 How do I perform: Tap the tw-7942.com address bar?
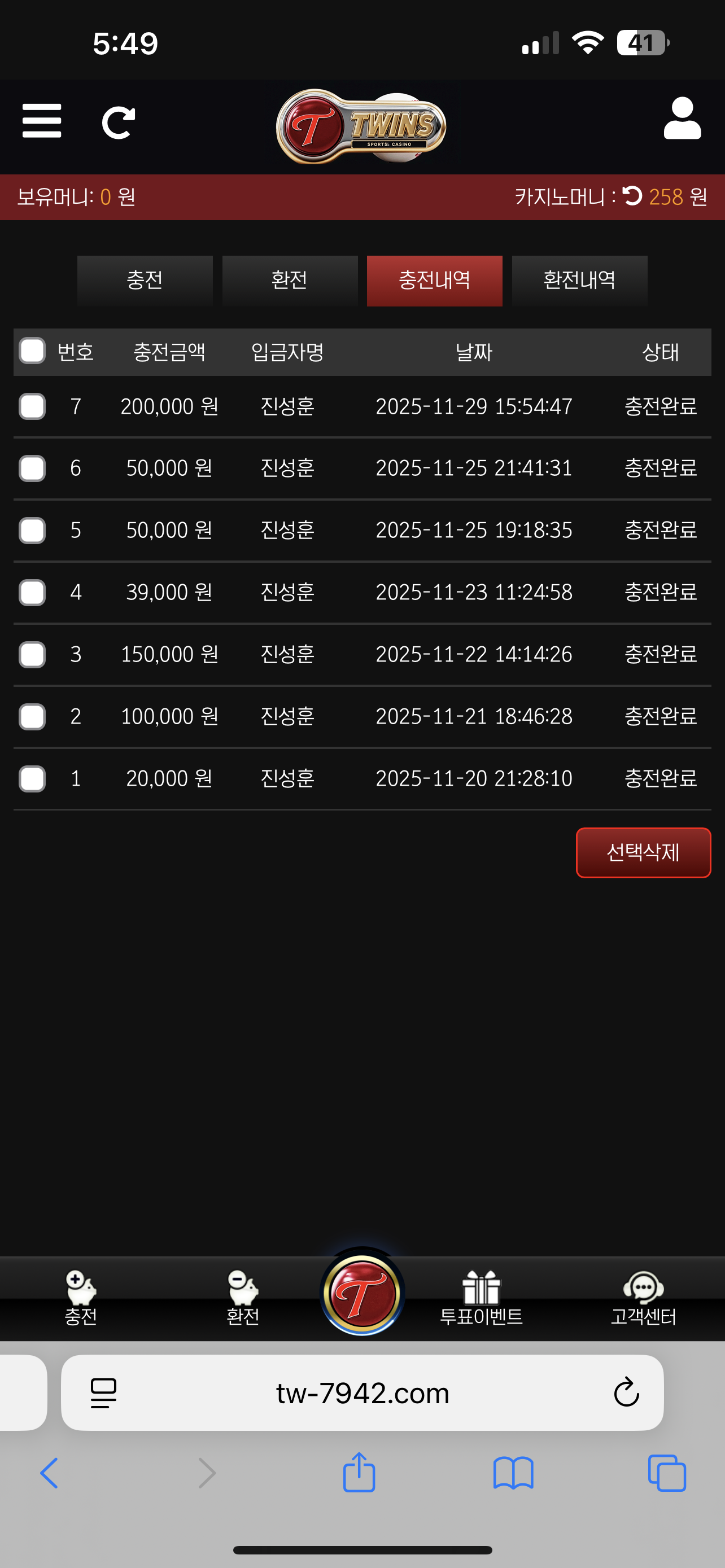[x=362, y=1393]
